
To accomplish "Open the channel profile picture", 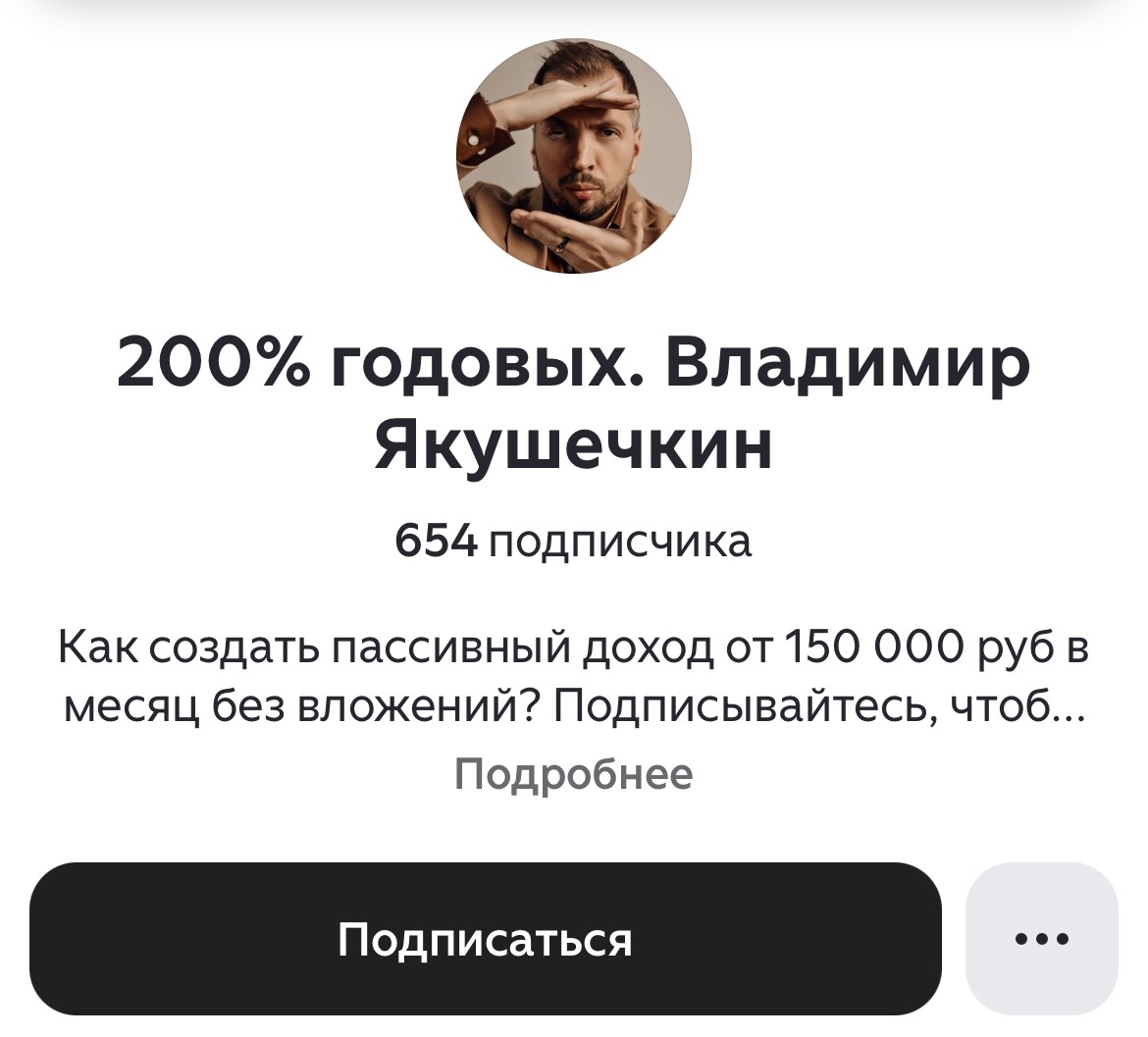I will [574, 156].
